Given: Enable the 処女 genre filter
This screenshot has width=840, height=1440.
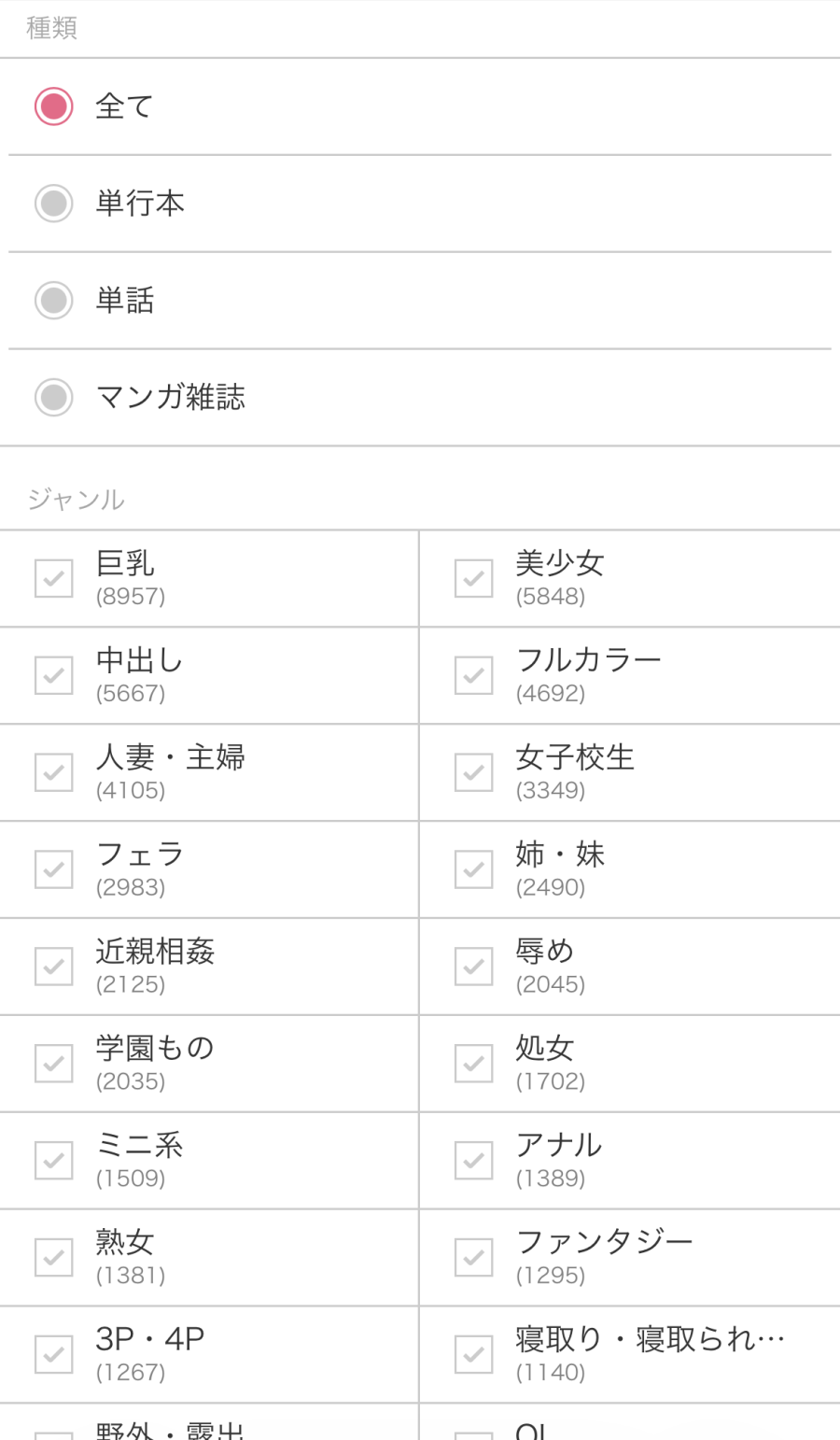Looking at the screenshot, I should coord(473,1062).
